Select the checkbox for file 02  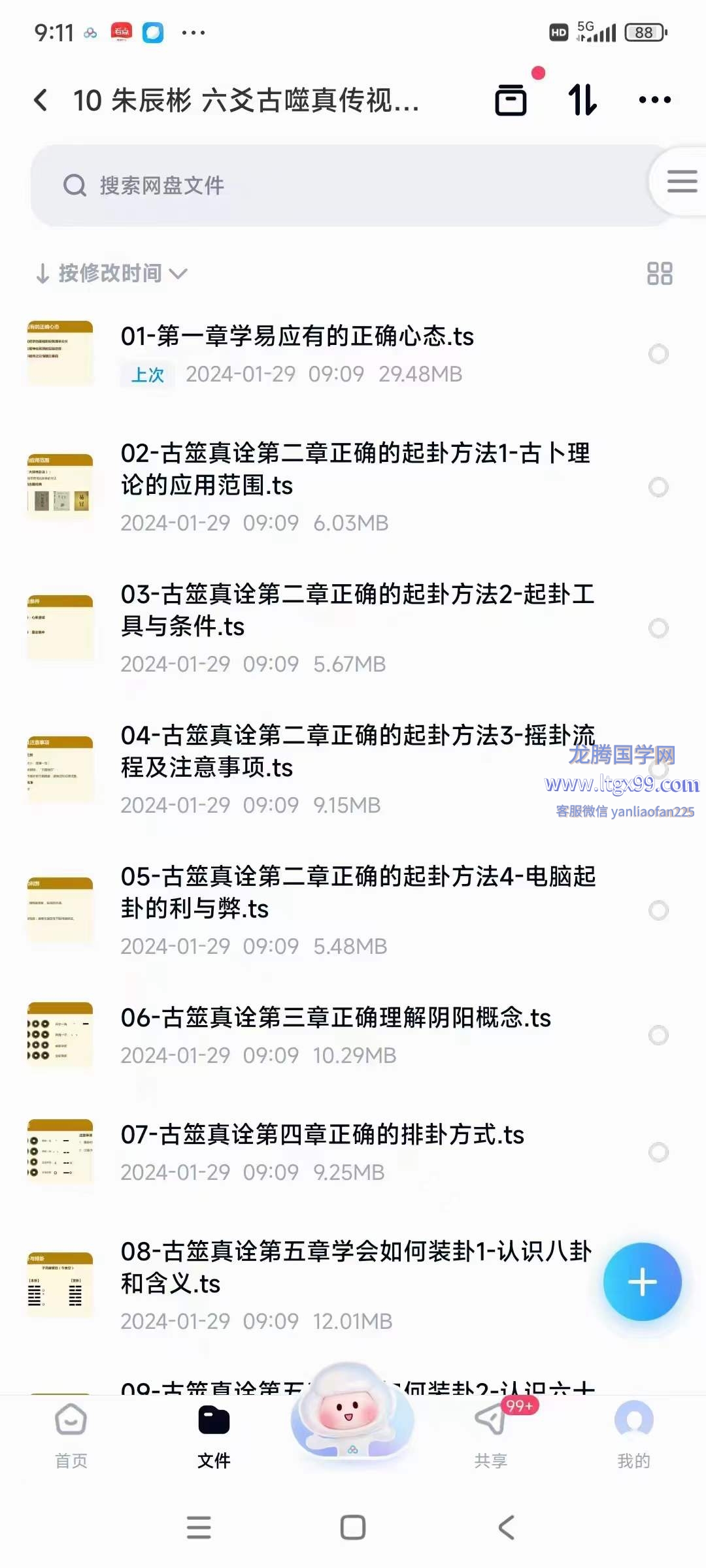point(658,487)
